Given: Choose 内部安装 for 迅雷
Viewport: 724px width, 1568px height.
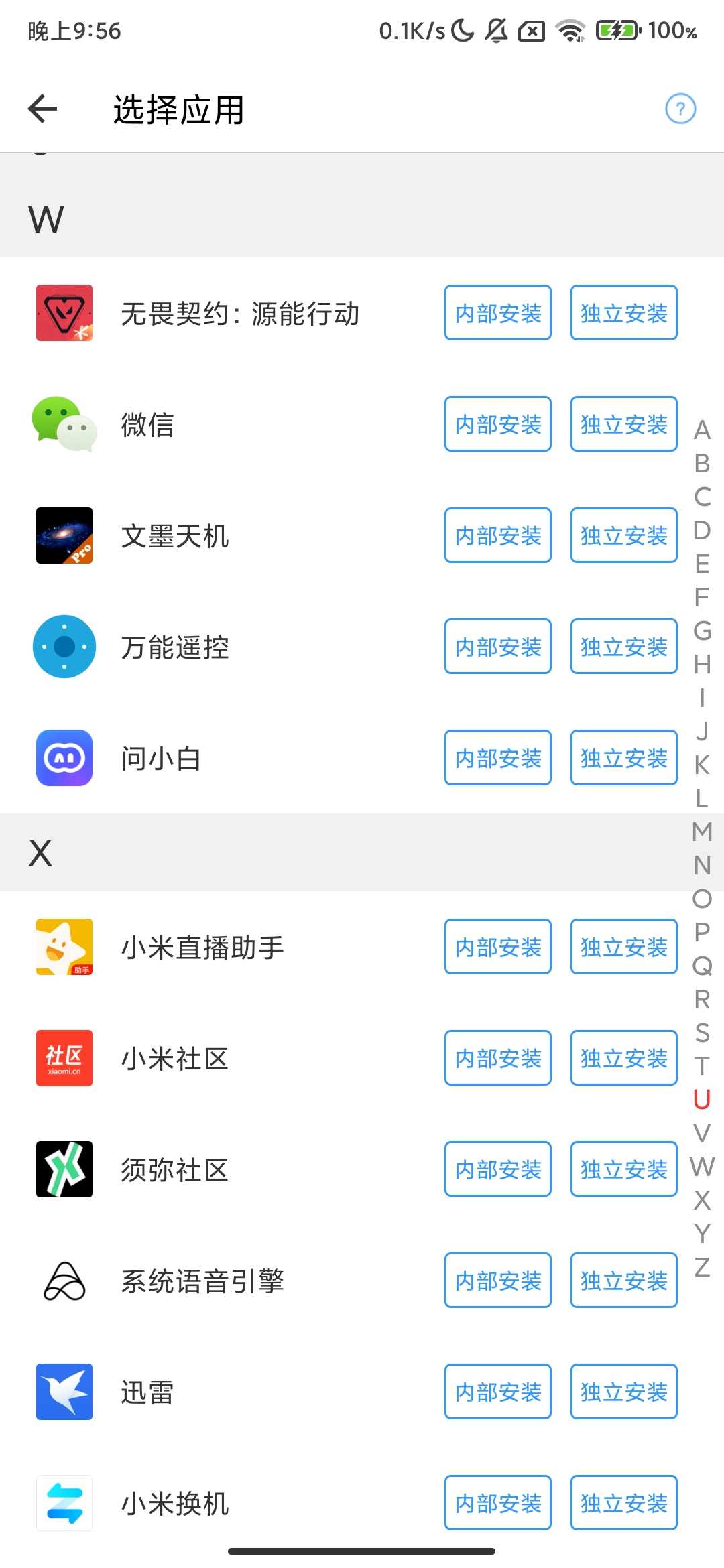Looking at the screenshot, I should (x=497, y=1392).
